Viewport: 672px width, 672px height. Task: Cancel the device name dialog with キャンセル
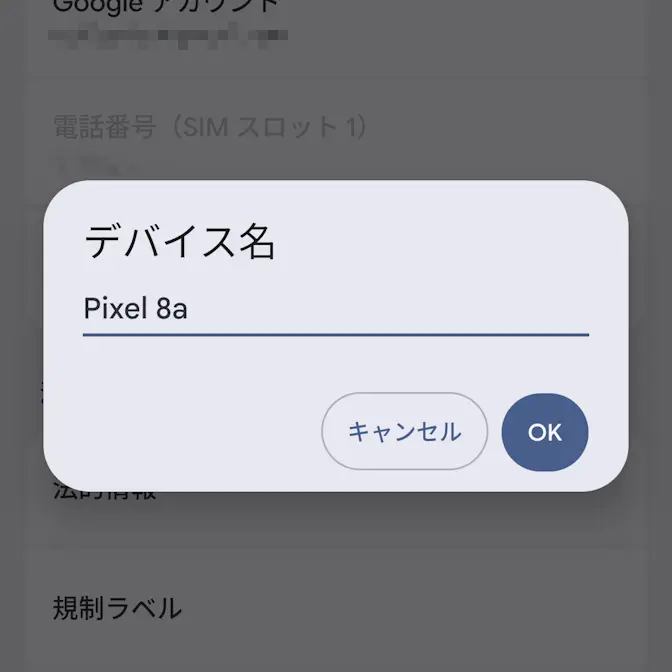click(404, 432)
